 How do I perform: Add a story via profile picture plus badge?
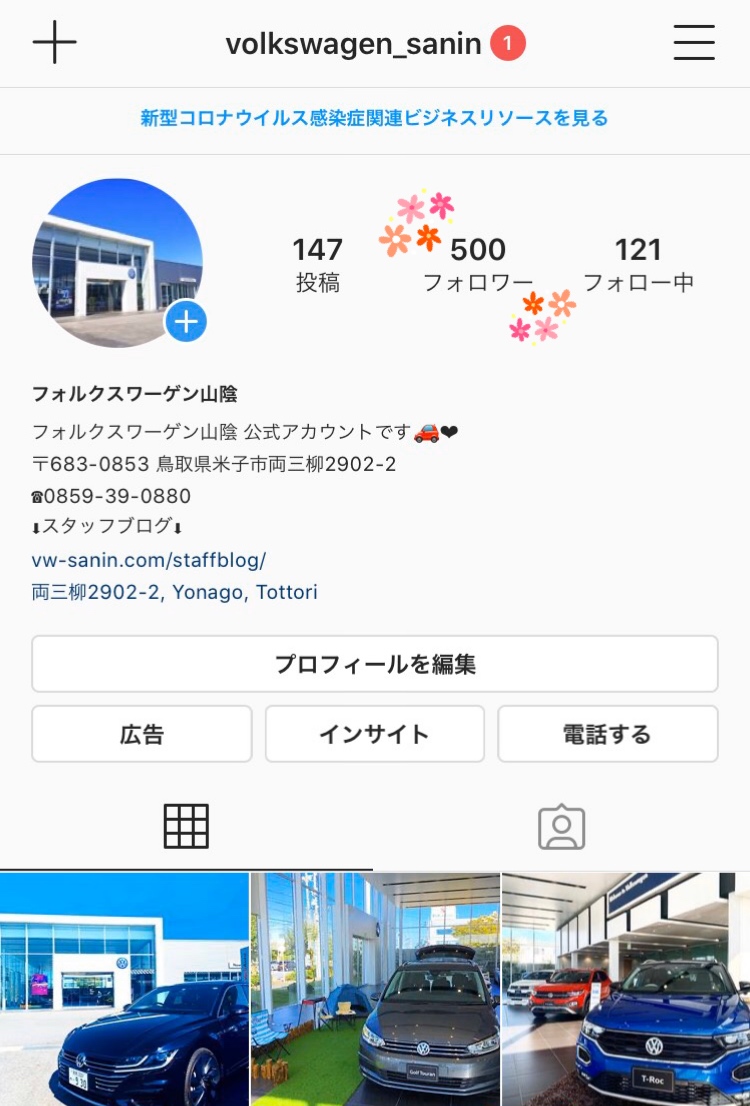pos(186,322)
